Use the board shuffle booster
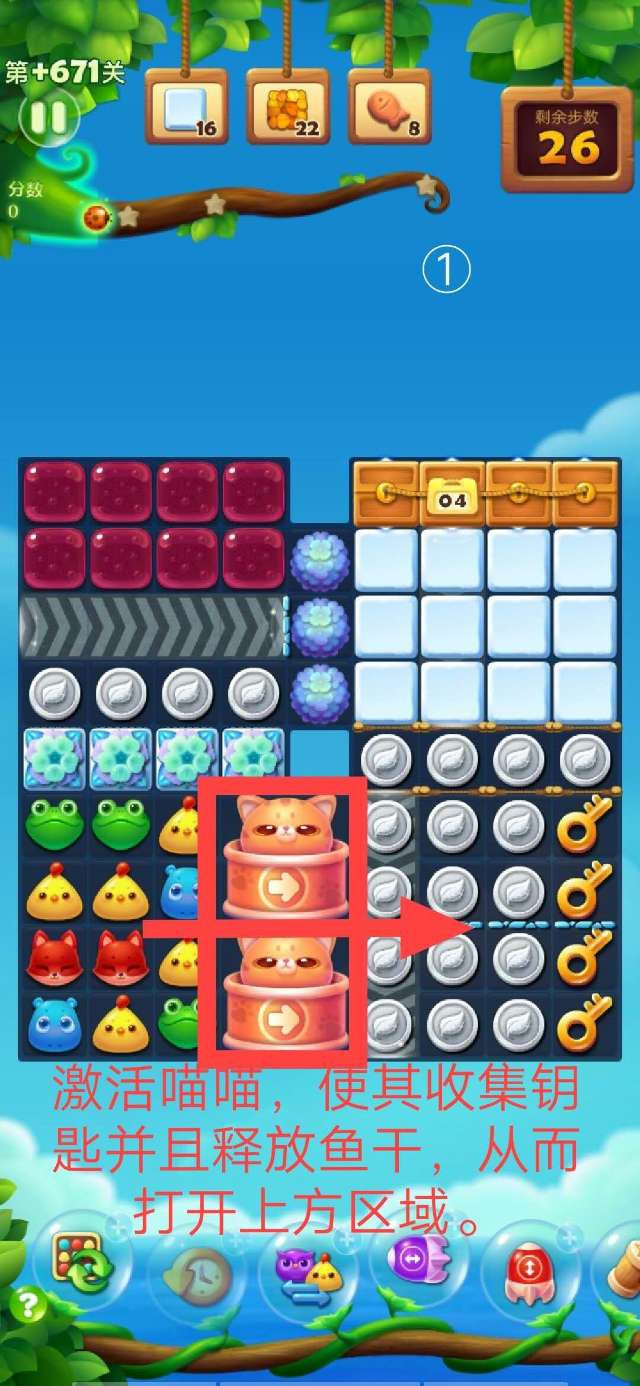 (80, 1262)
